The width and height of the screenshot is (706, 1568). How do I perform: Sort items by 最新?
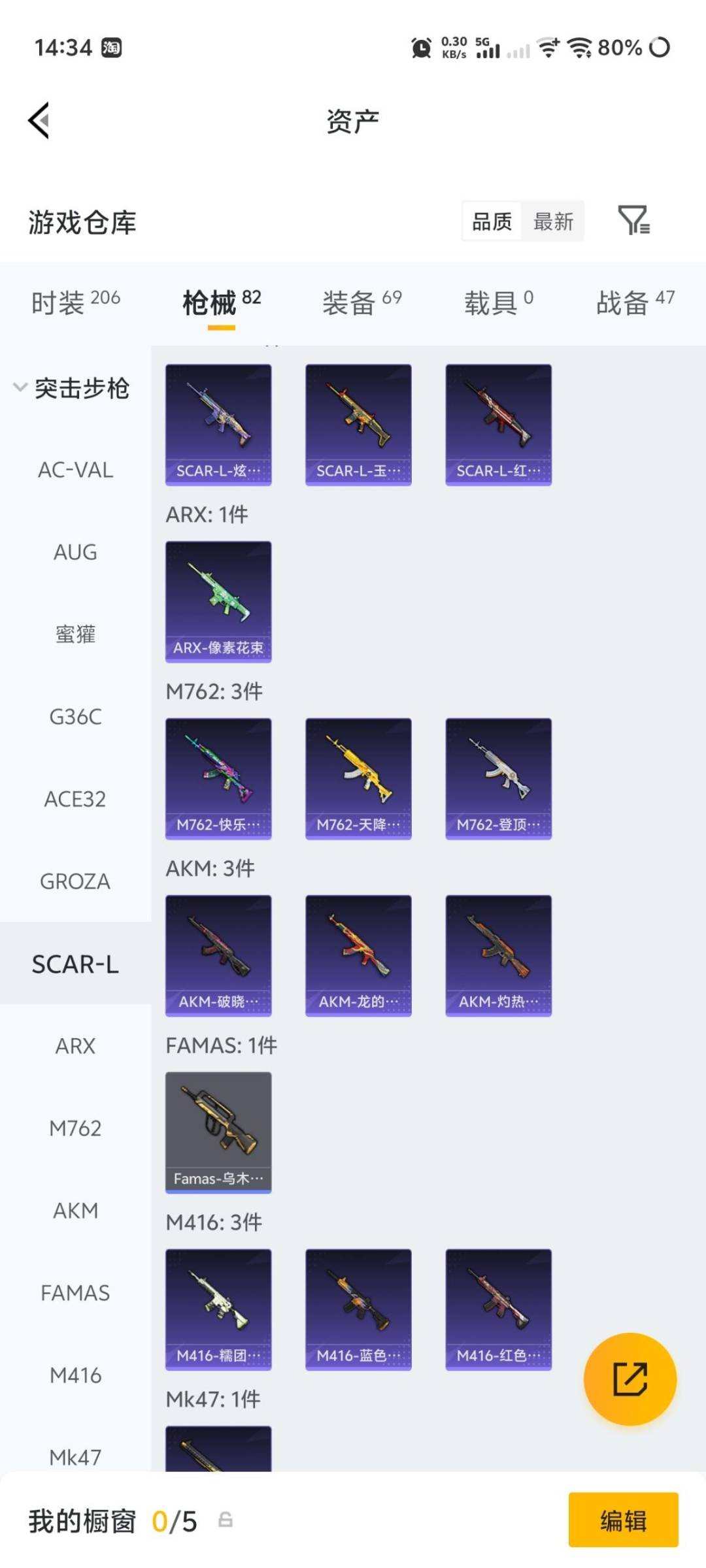(x=553, y=221)
